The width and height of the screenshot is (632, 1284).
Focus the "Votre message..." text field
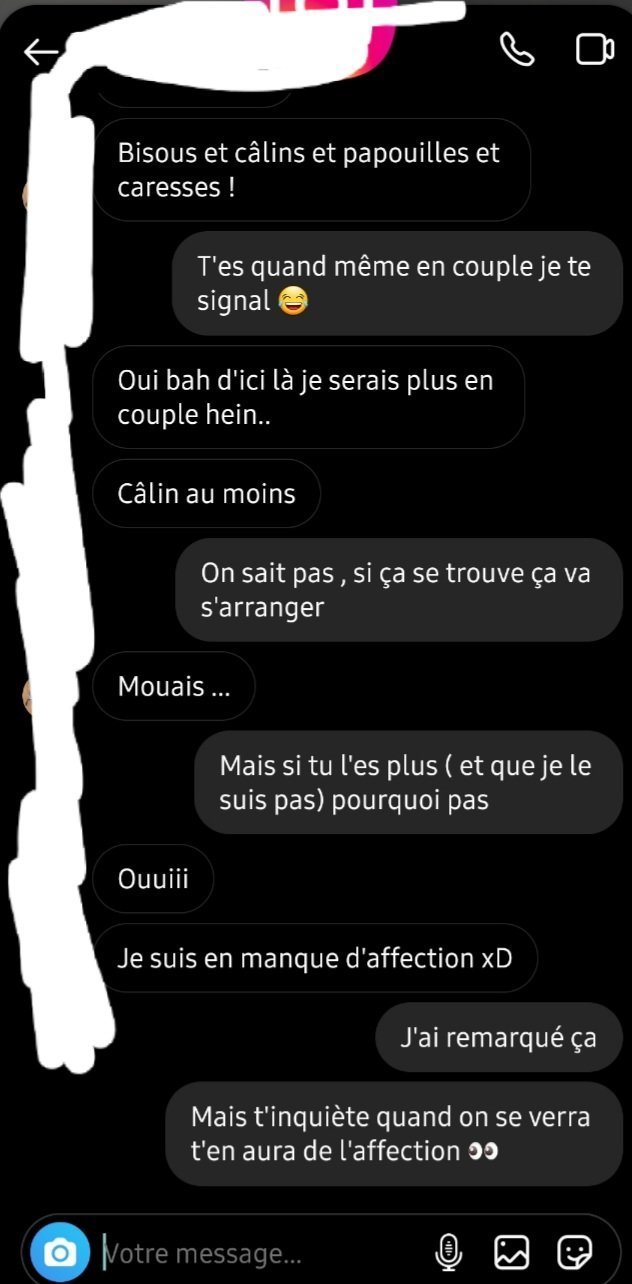260,1252
